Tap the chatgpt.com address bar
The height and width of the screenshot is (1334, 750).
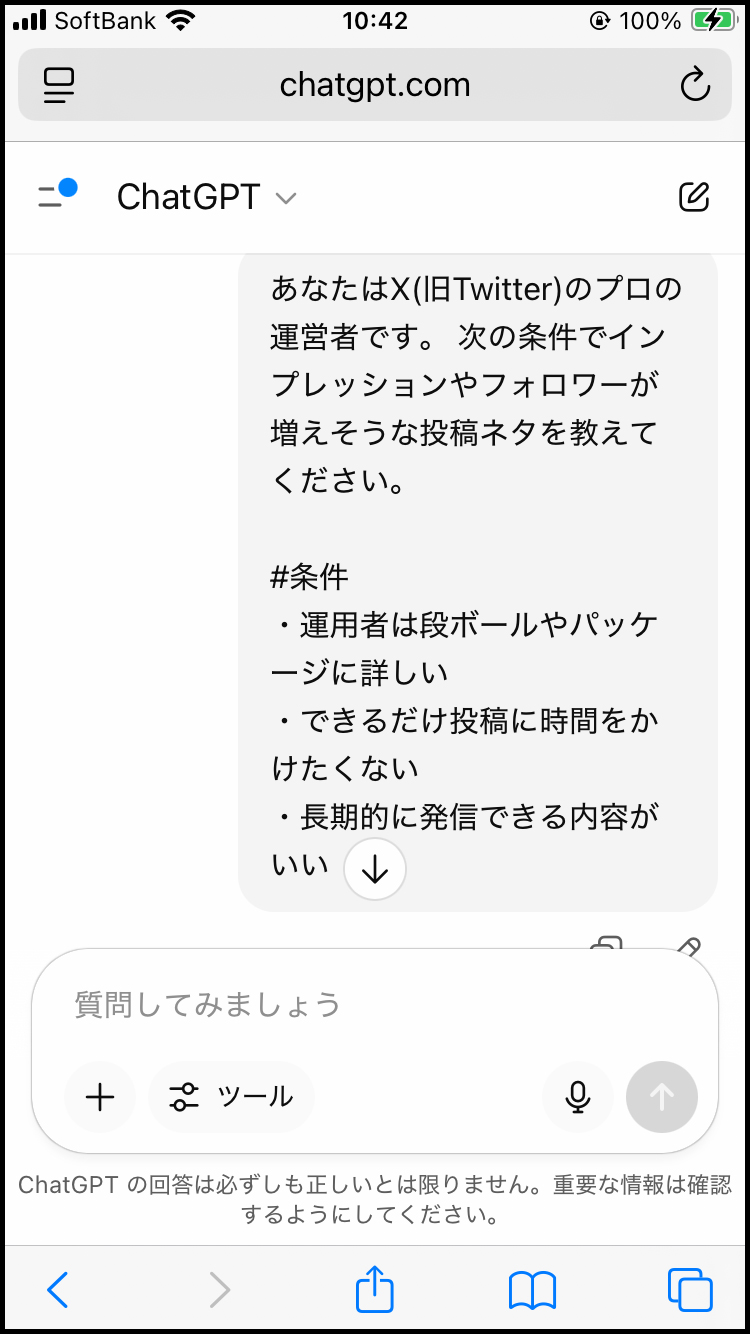(x=375, y=85)
